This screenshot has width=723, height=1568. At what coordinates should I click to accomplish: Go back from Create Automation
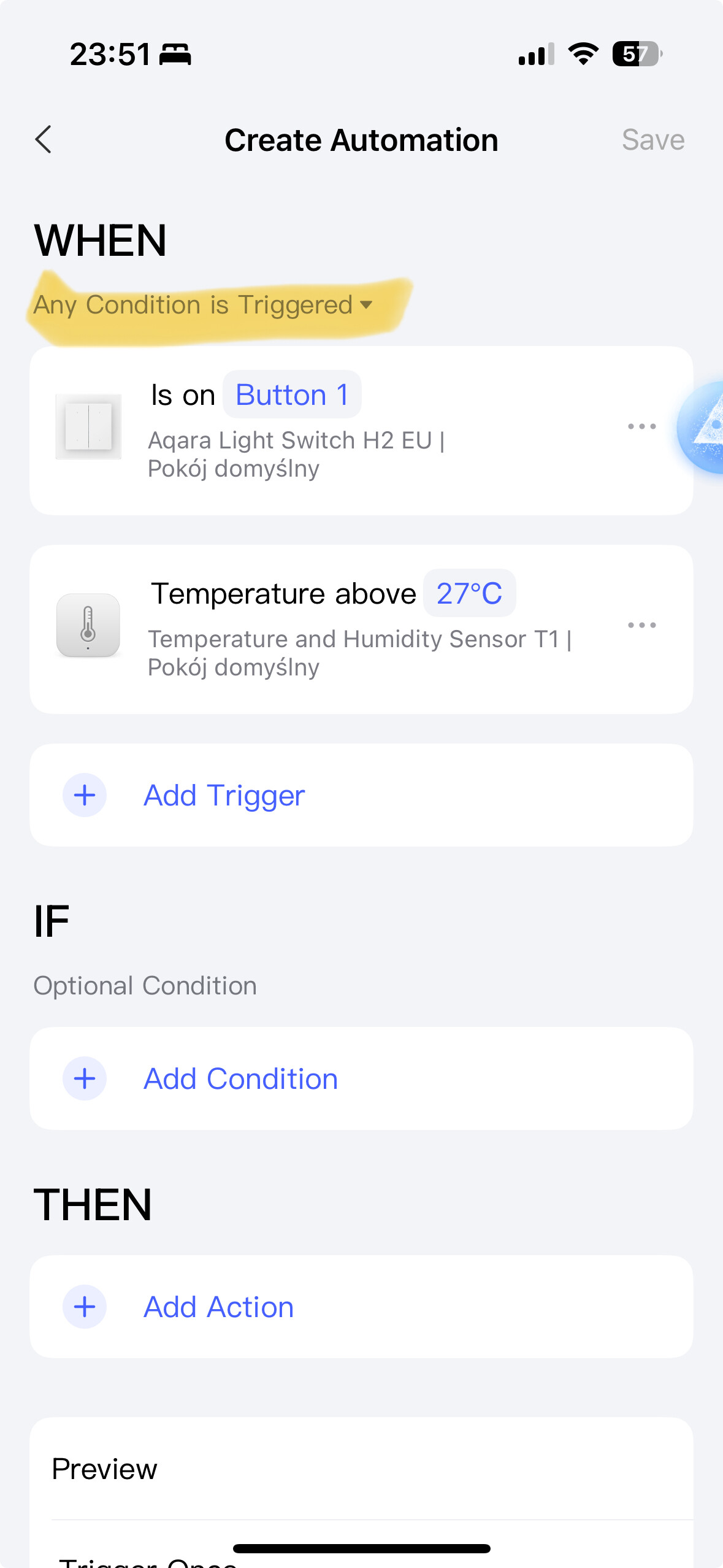[44, 140]
